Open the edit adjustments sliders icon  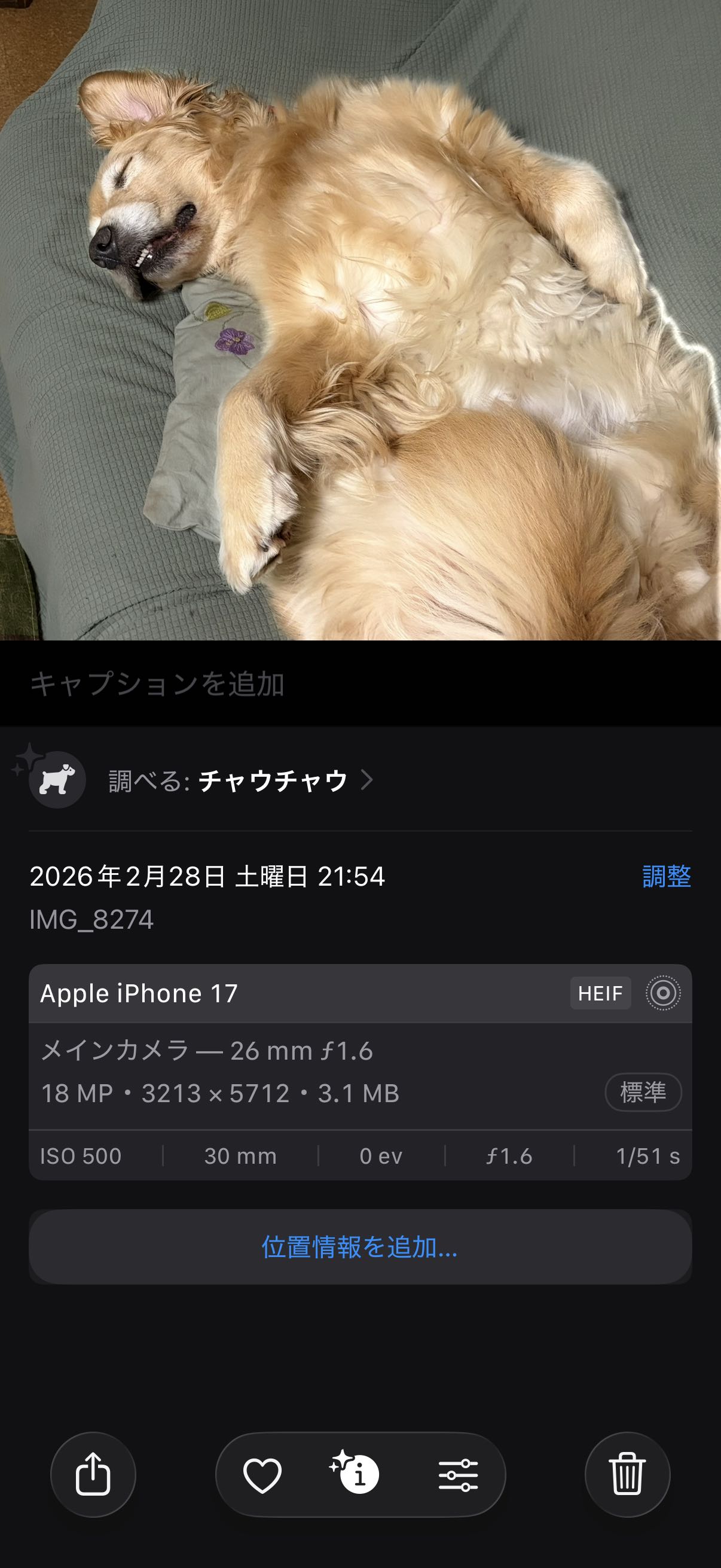pyautogui.click(x=457, y=1475)
